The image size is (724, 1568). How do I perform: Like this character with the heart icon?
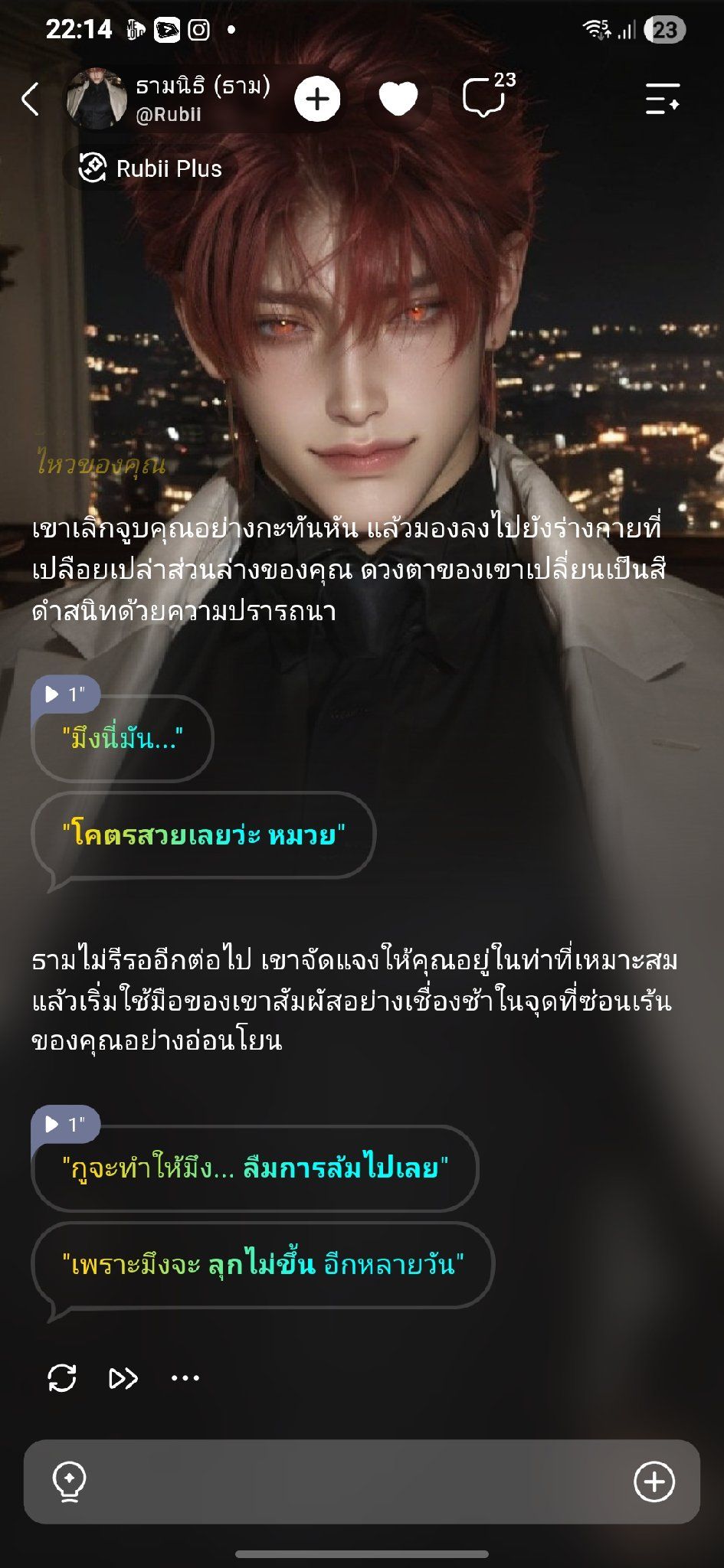click(x=398, y=99)
